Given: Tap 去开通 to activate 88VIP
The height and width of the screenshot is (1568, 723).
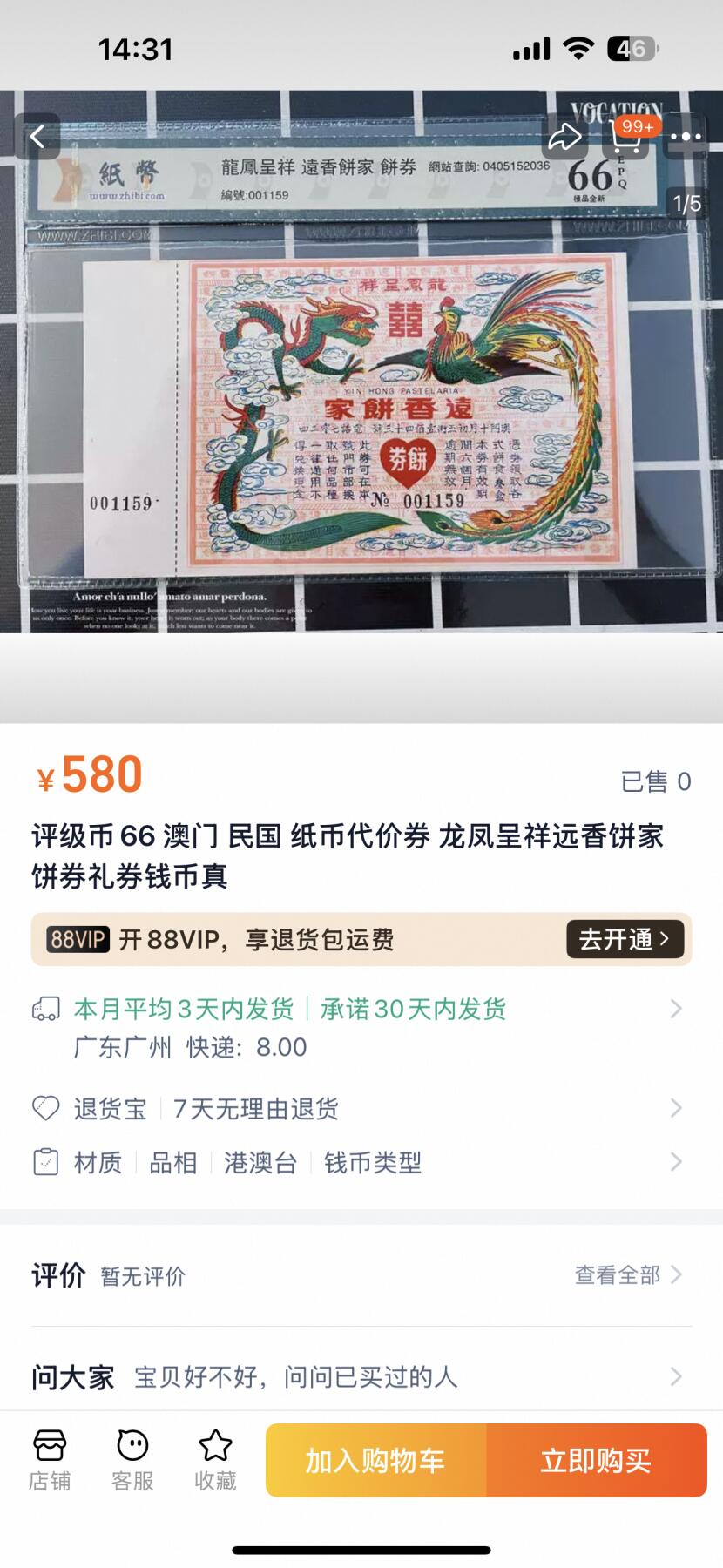Looking at the screenshot, I should tap(625, 939).
